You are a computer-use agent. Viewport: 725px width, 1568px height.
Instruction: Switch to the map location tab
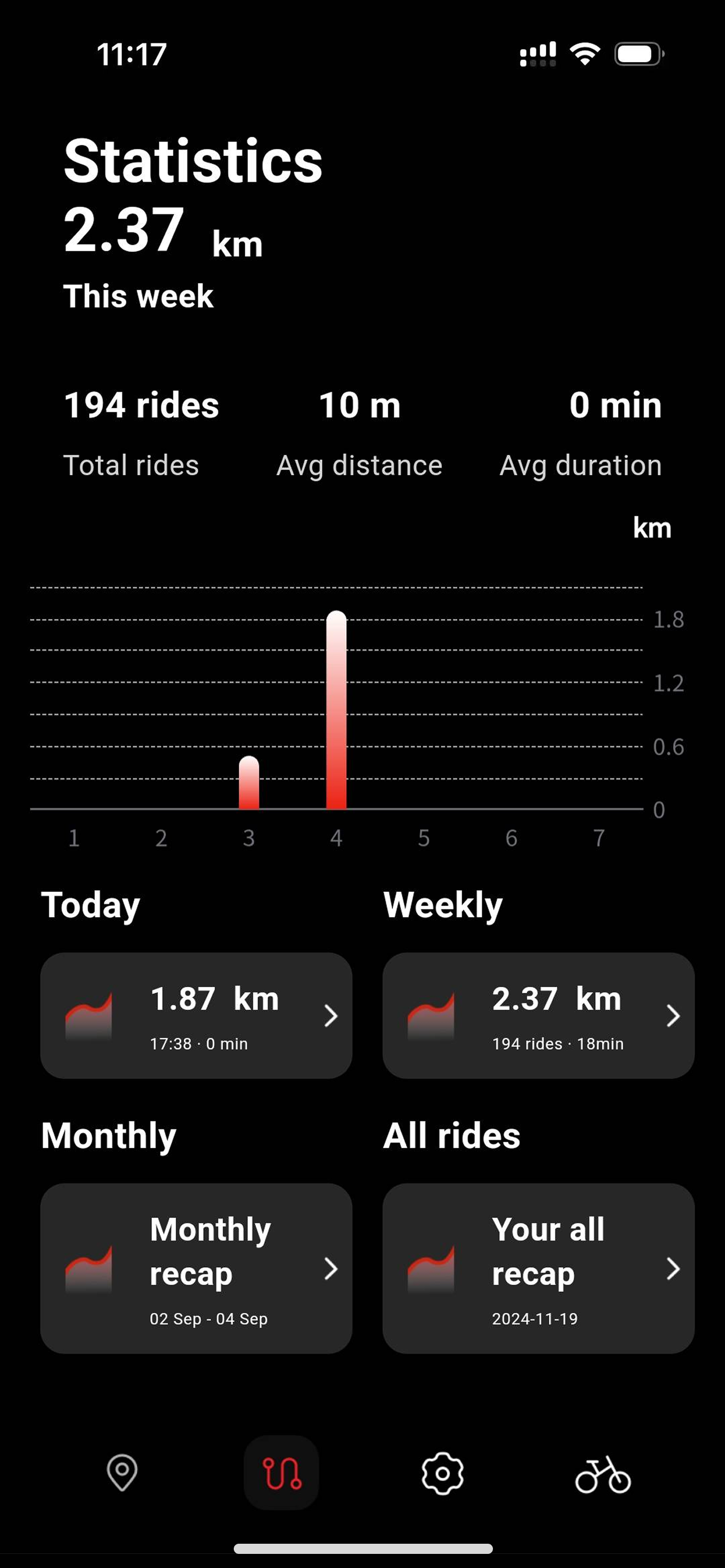tap(122, 1473)
